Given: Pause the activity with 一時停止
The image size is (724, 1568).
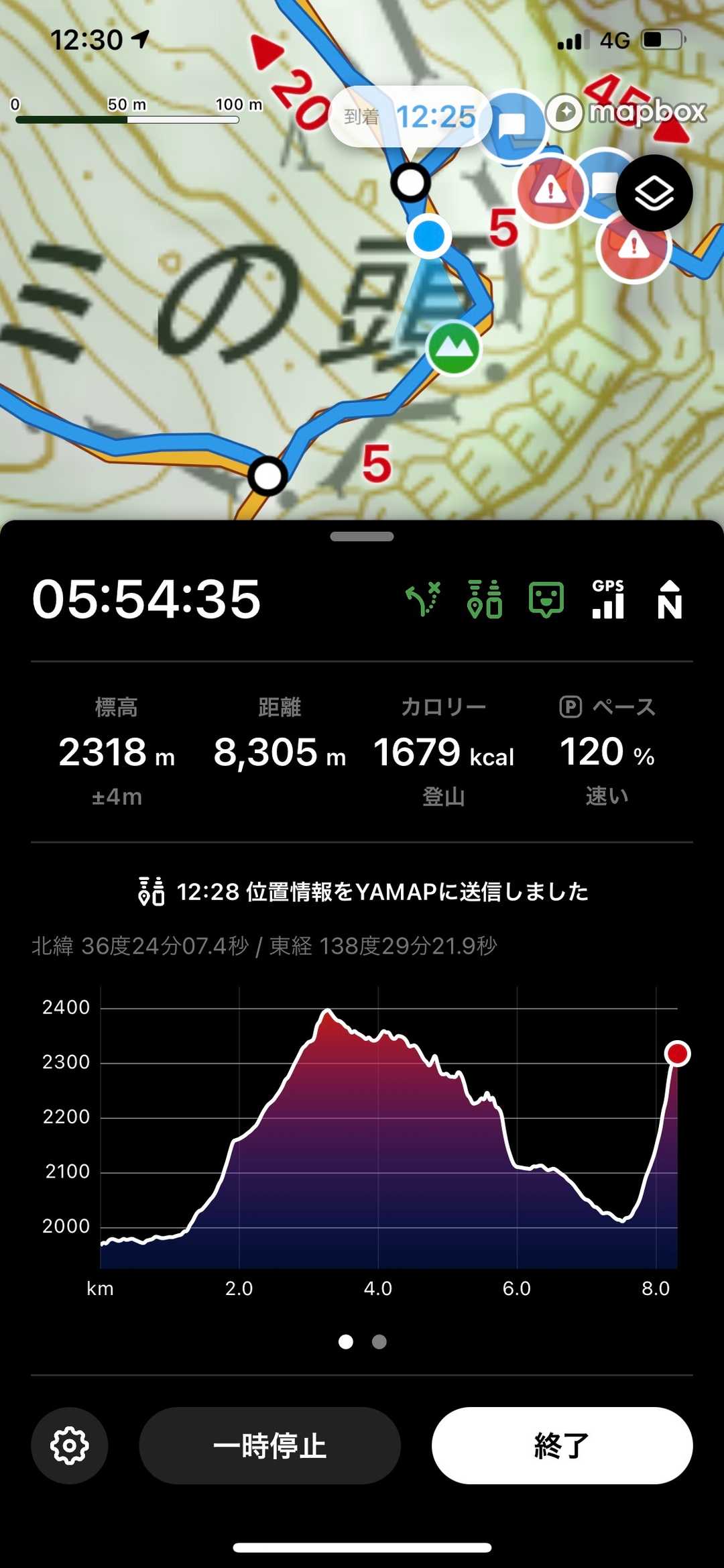Looking at the screenshot, I should pos(269,1445).
